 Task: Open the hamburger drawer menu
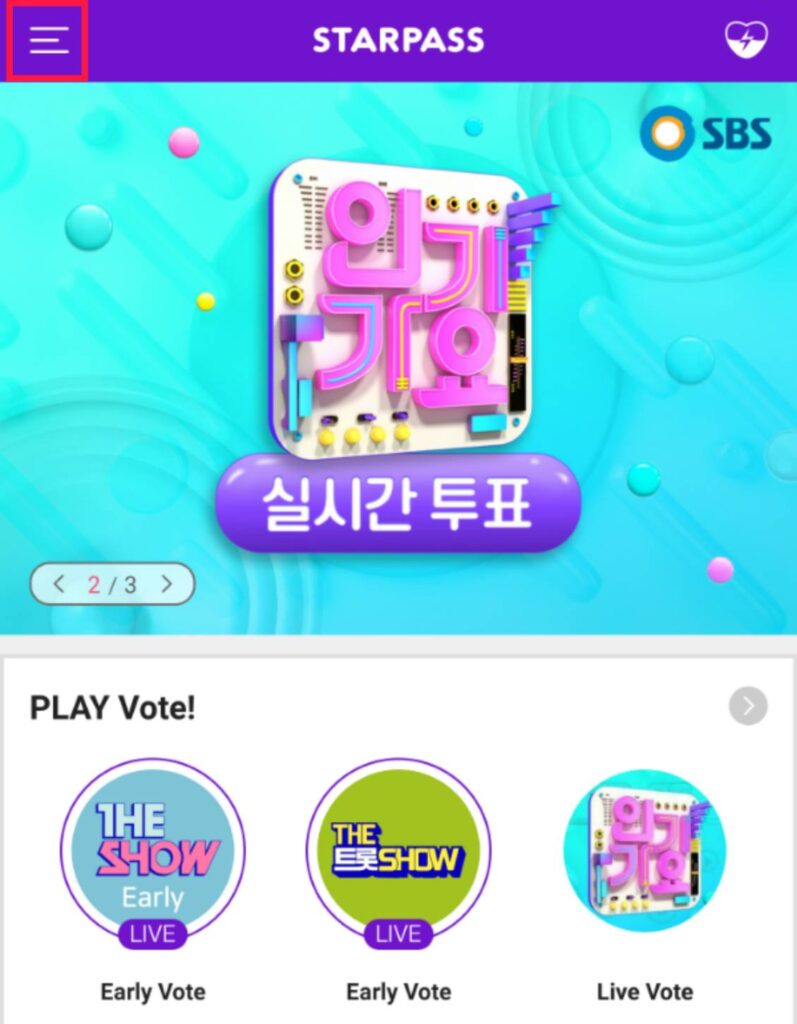[x=48, y=40]
